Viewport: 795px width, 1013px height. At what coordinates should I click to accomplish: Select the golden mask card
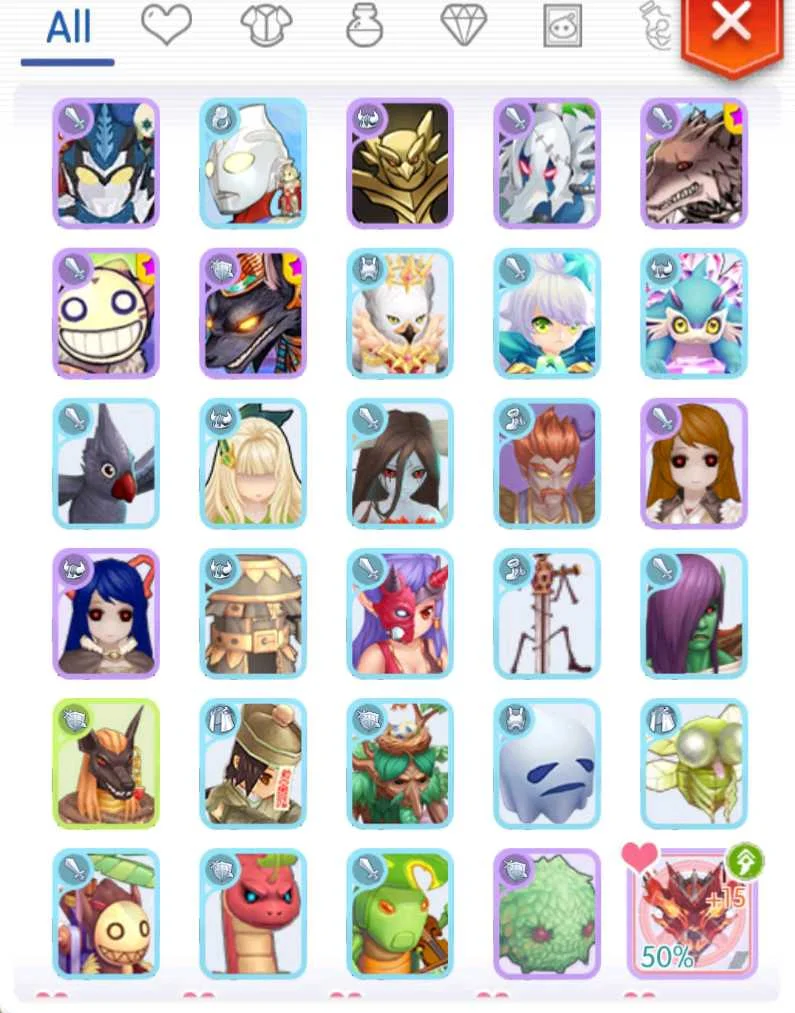400,163
